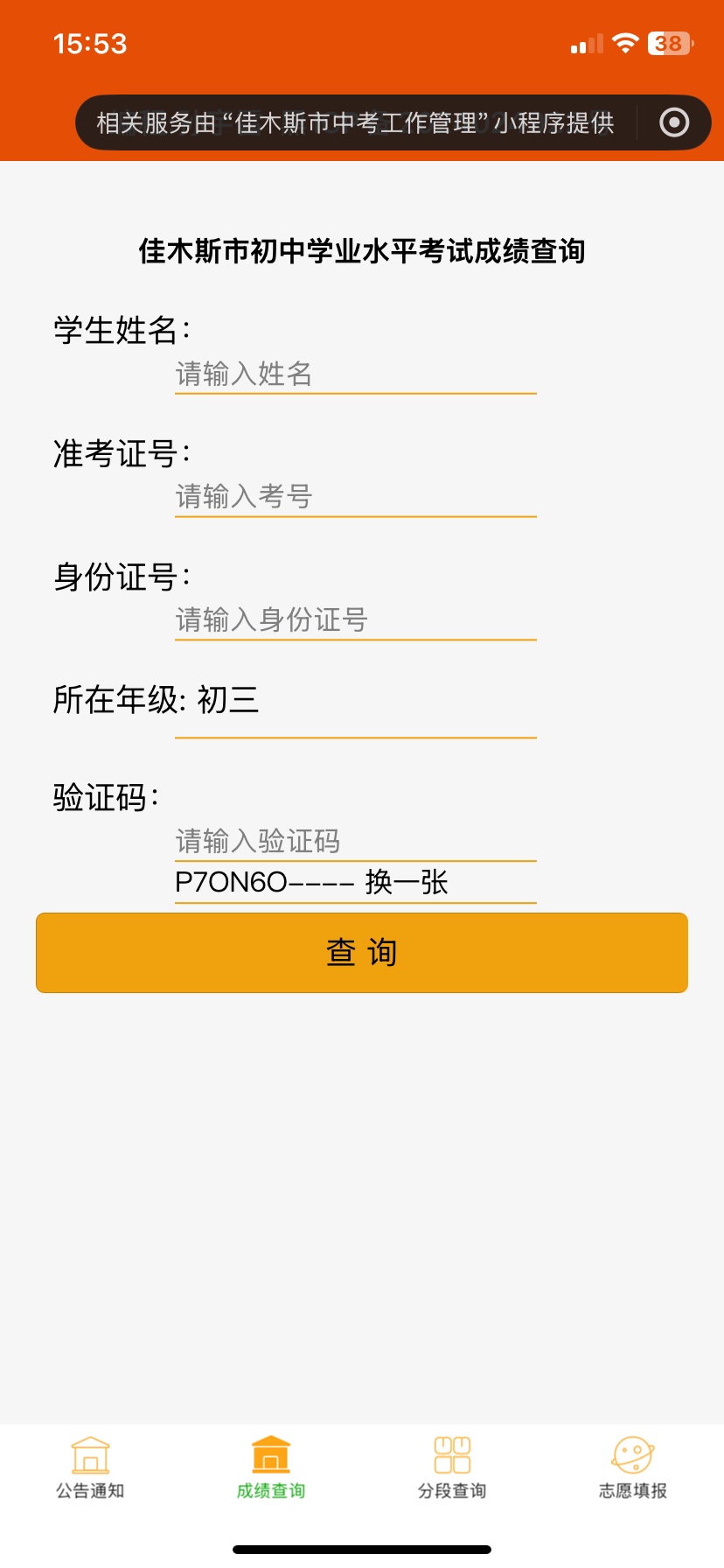Switch to the 公告通知 tab

tap(90, 1467)
